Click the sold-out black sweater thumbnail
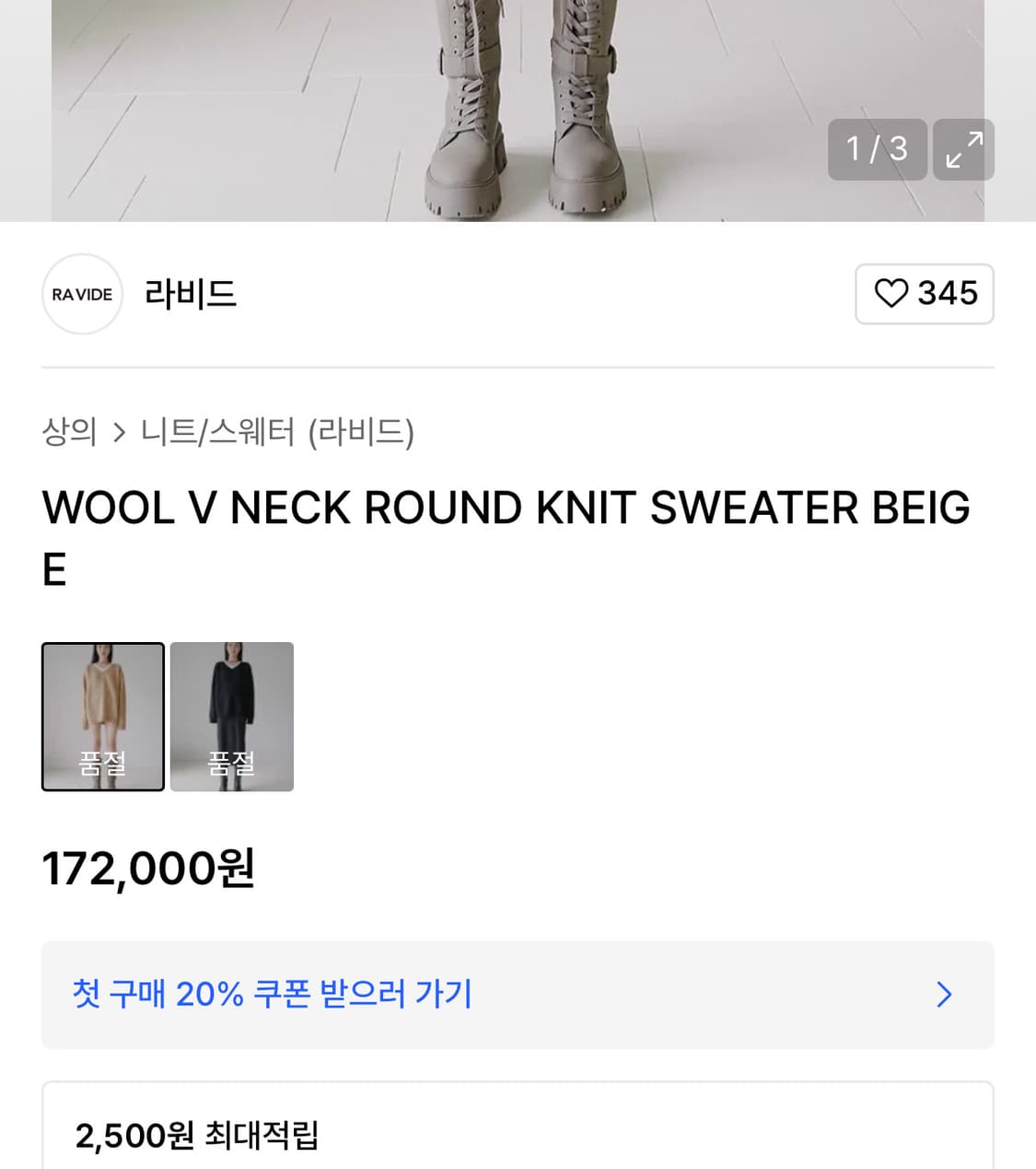Image resolution: width=1036 pixels, height=1169 pixels. coord(231,717)
